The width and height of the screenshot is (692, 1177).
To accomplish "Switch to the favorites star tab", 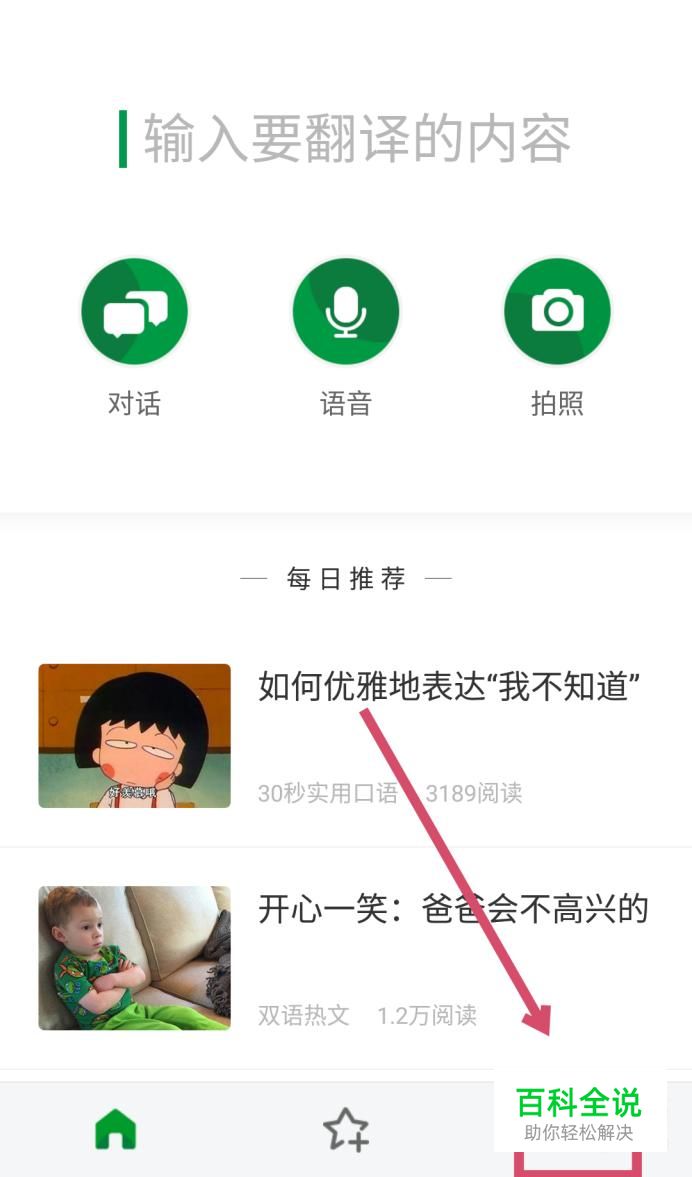I will point(346,1129).
